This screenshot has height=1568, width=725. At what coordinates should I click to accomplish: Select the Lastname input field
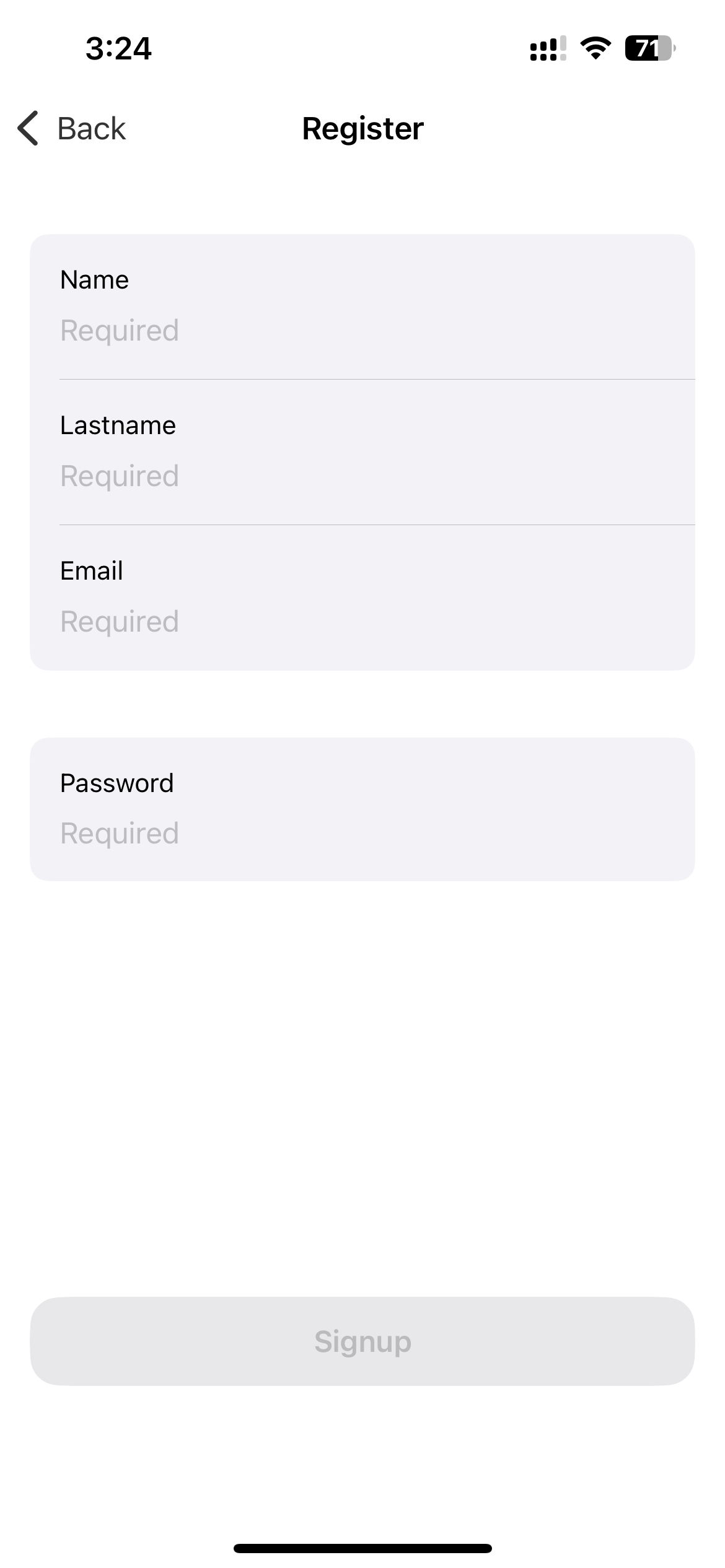pyautogui.click(x=362, y=476)
